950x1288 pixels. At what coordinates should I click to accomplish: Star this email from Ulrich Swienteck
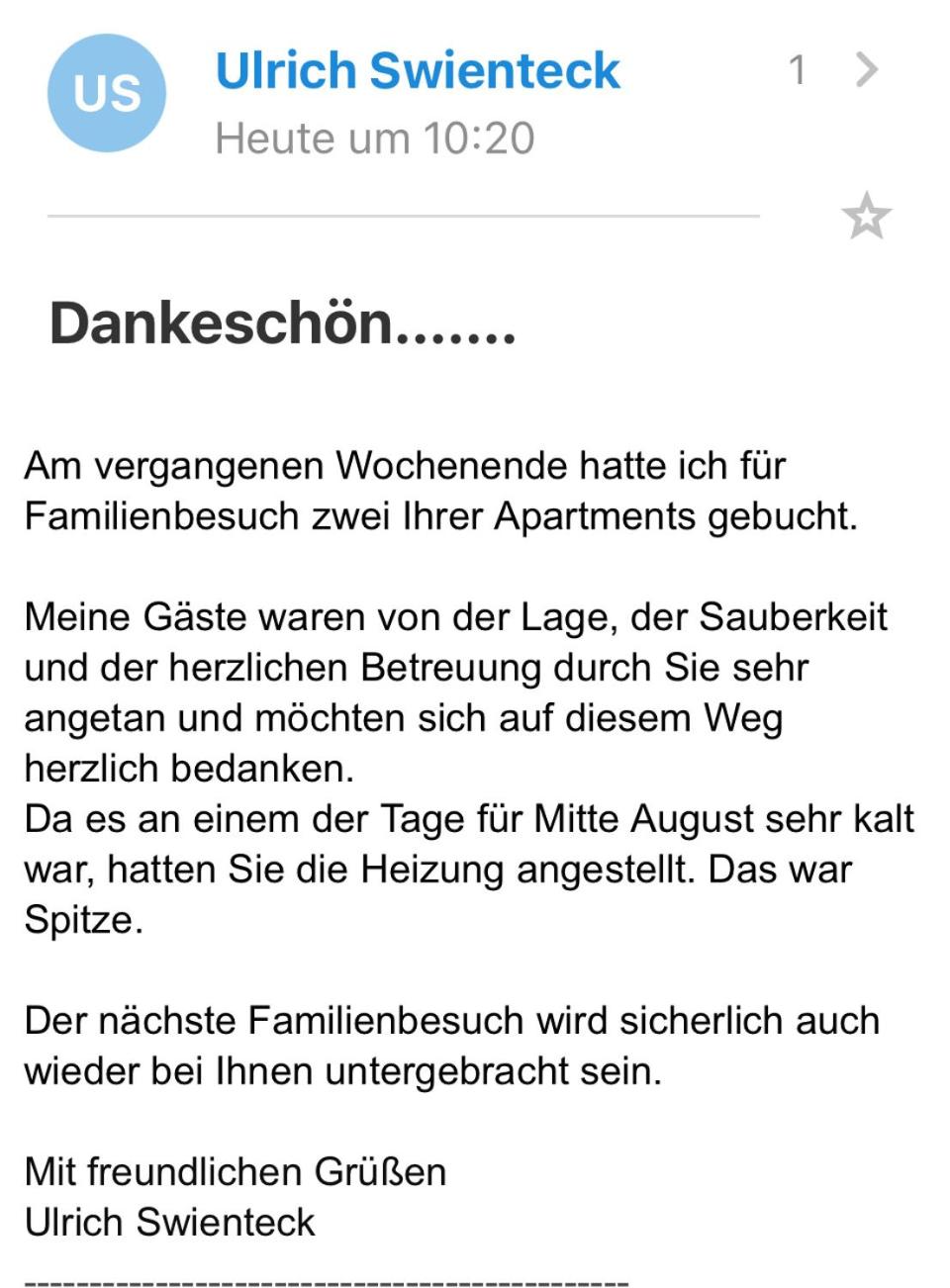[x=866, y=216]
